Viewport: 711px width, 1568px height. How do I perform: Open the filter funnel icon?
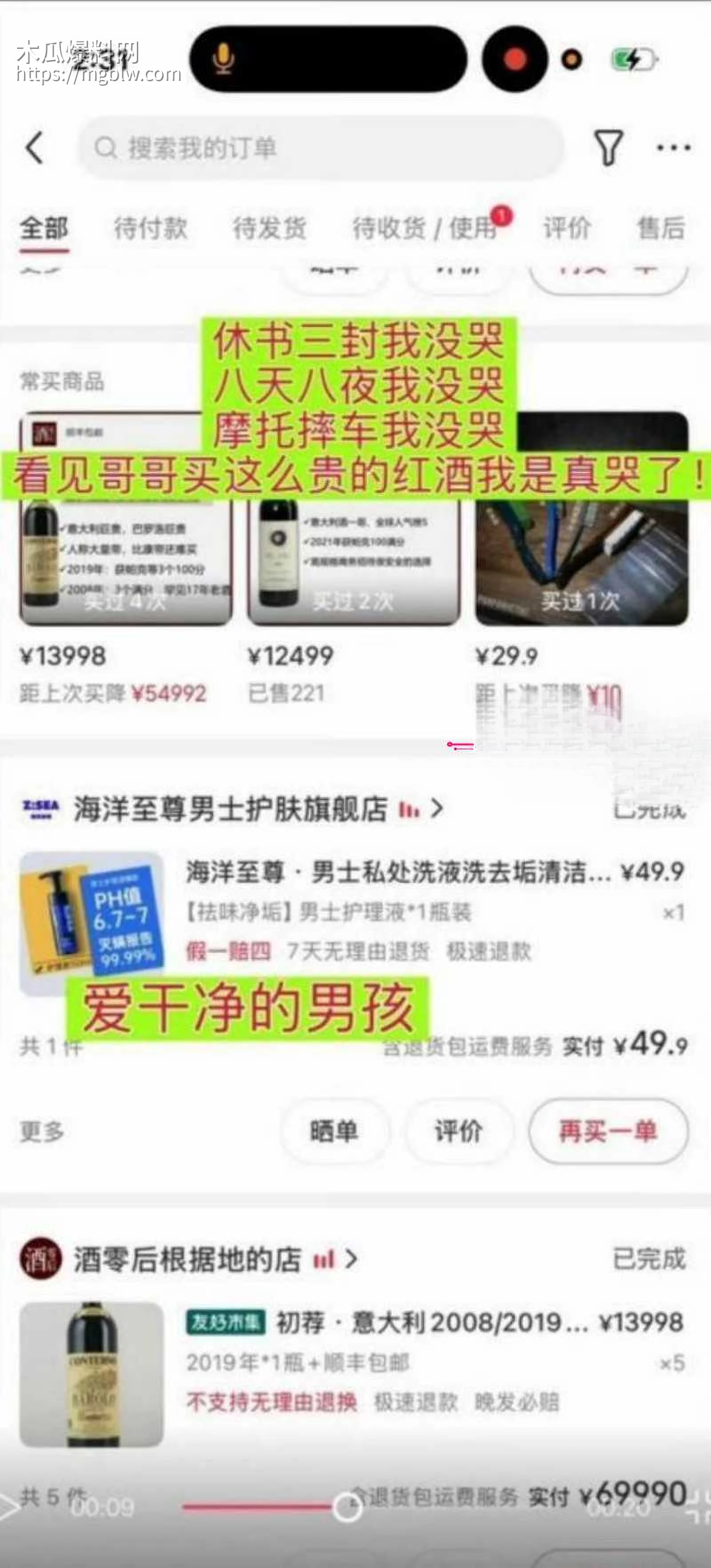click(607, 147)
